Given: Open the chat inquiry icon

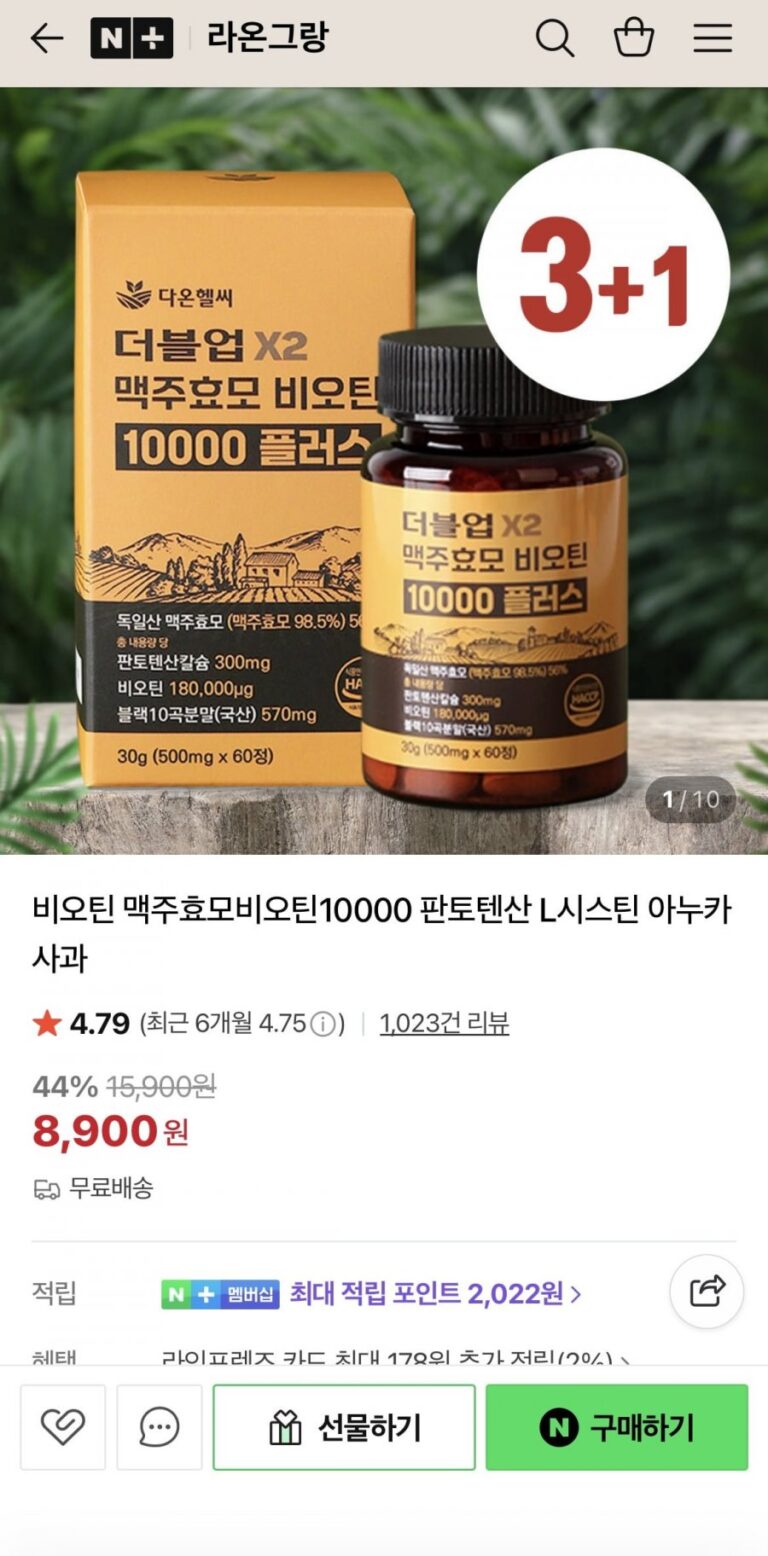Looking at the screenshot, I should [x=159, y=1427].
